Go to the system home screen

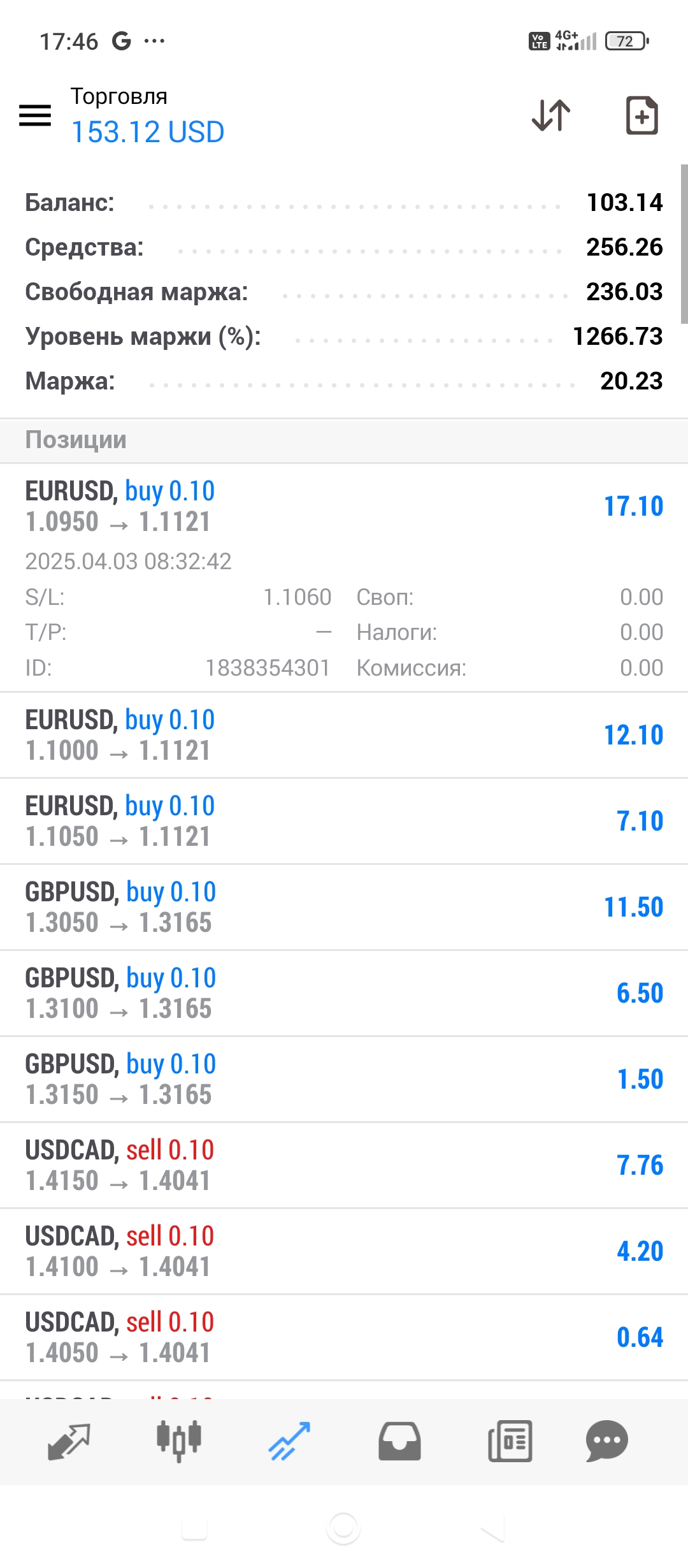coord(343,1528)
